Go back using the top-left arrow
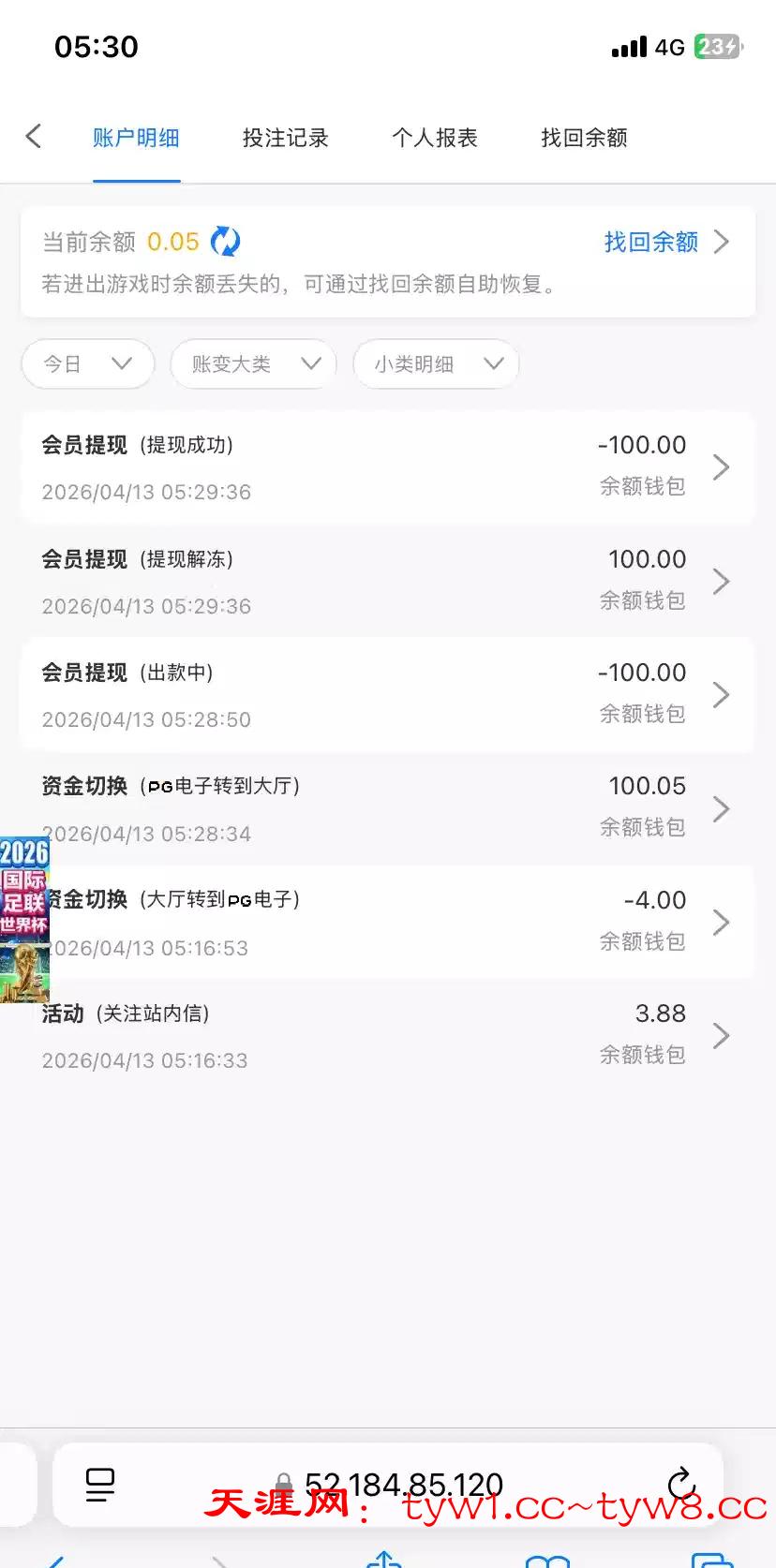The image size is (776, 1568). tap(34, 137)
